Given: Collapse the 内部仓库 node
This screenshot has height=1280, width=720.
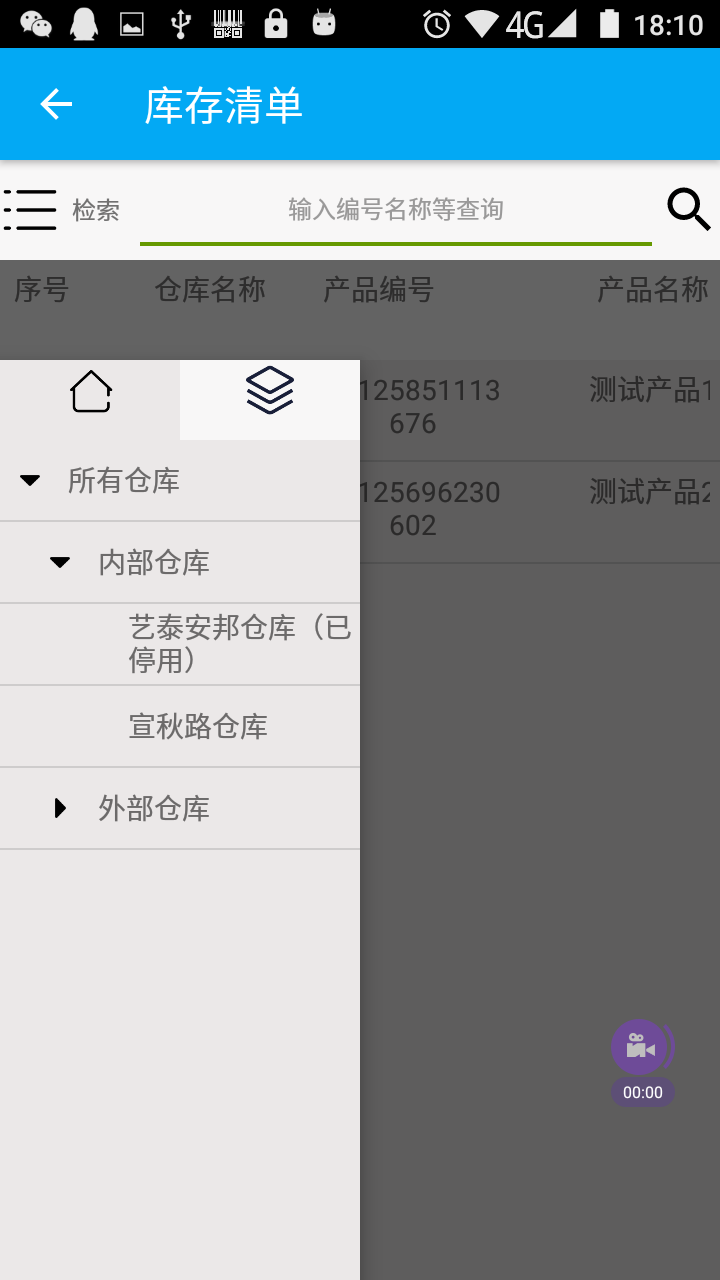Looking at the screenshot, I should 60,563.
